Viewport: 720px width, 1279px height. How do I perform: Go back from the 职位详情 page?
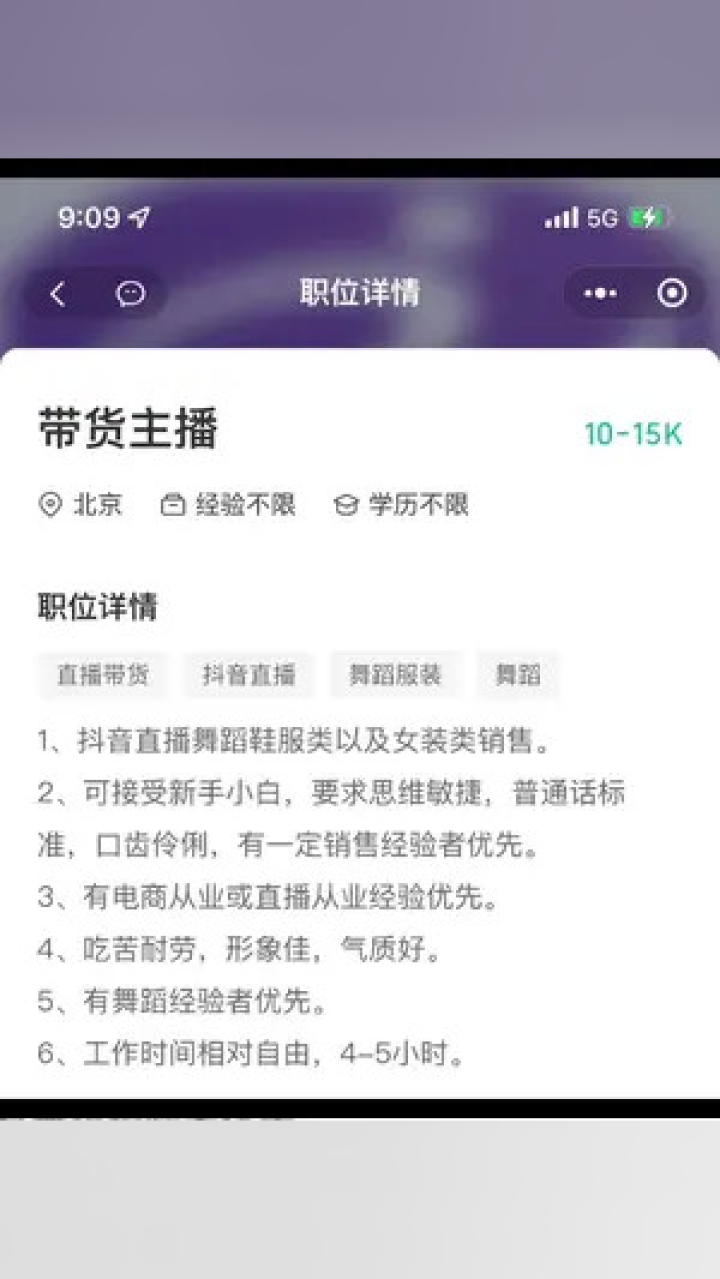point(58,293)
